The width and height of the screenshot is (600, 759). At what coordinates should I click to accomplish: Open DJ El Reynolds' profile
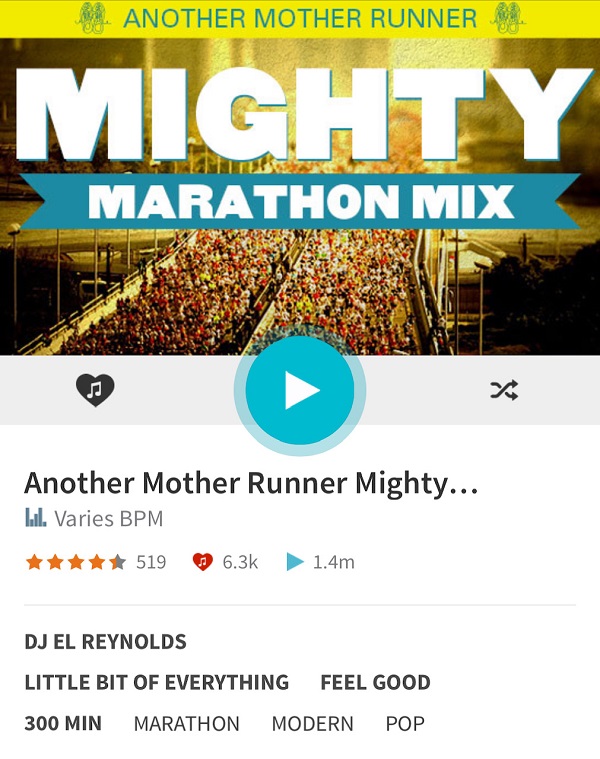(x=105, y=642)
